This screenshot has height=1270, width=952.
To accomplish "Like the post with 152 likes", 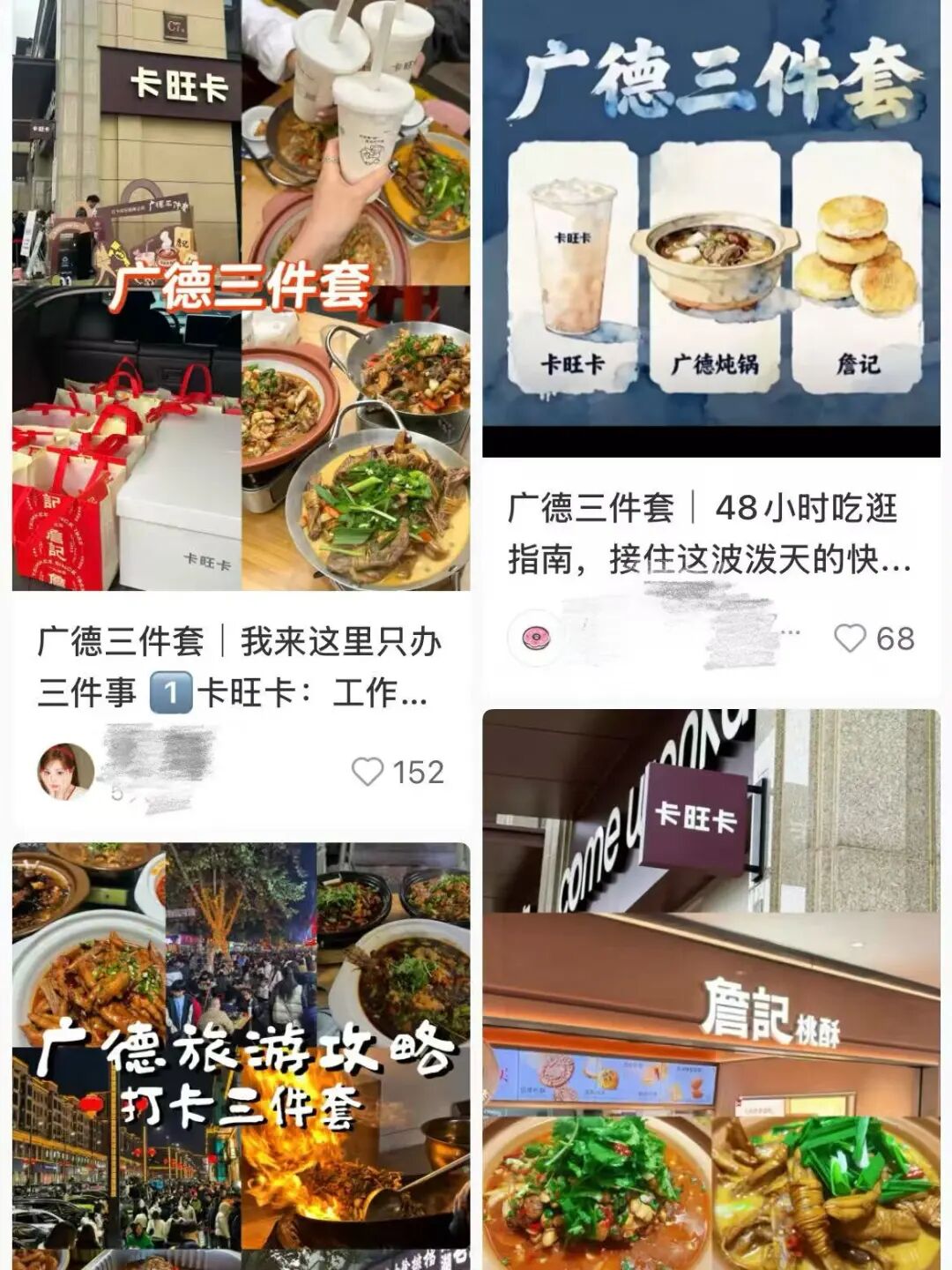I will pyautogui.click(x=368, y=772).
